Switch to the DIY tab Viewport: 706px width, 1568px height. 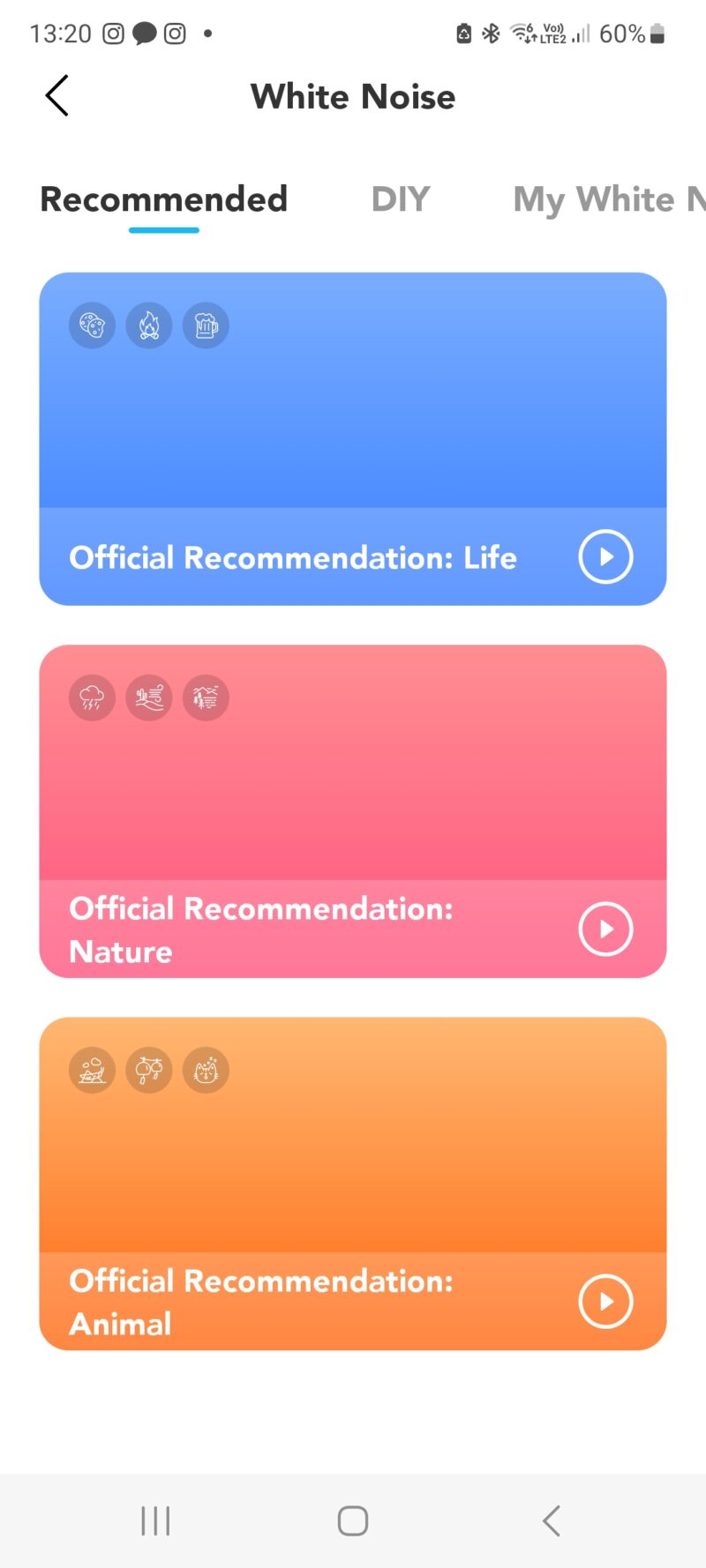click(401, 199)
